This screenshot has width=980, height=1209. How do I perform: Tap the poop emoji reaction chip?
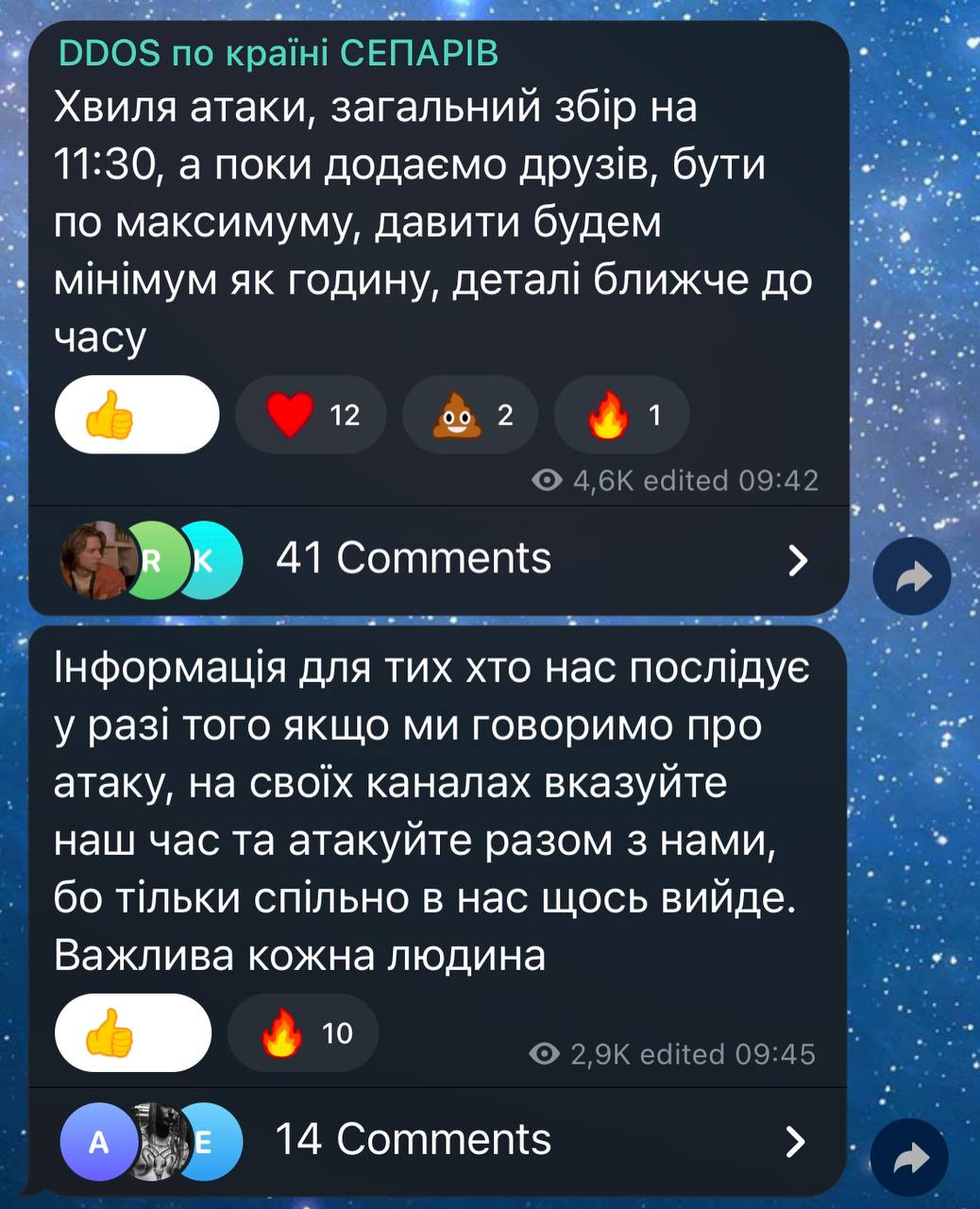470,415
